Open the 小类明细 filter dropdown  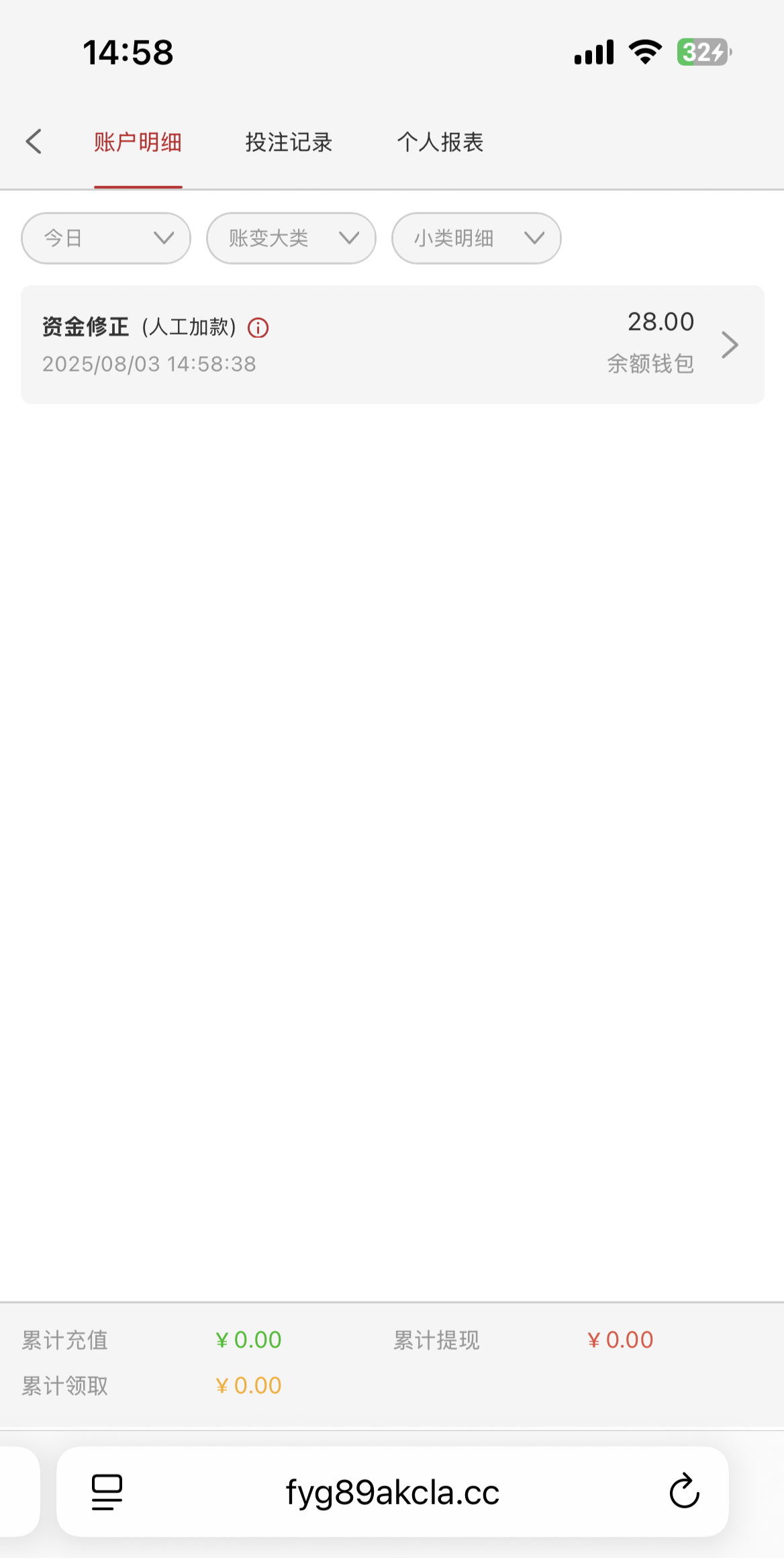[477, 238]
